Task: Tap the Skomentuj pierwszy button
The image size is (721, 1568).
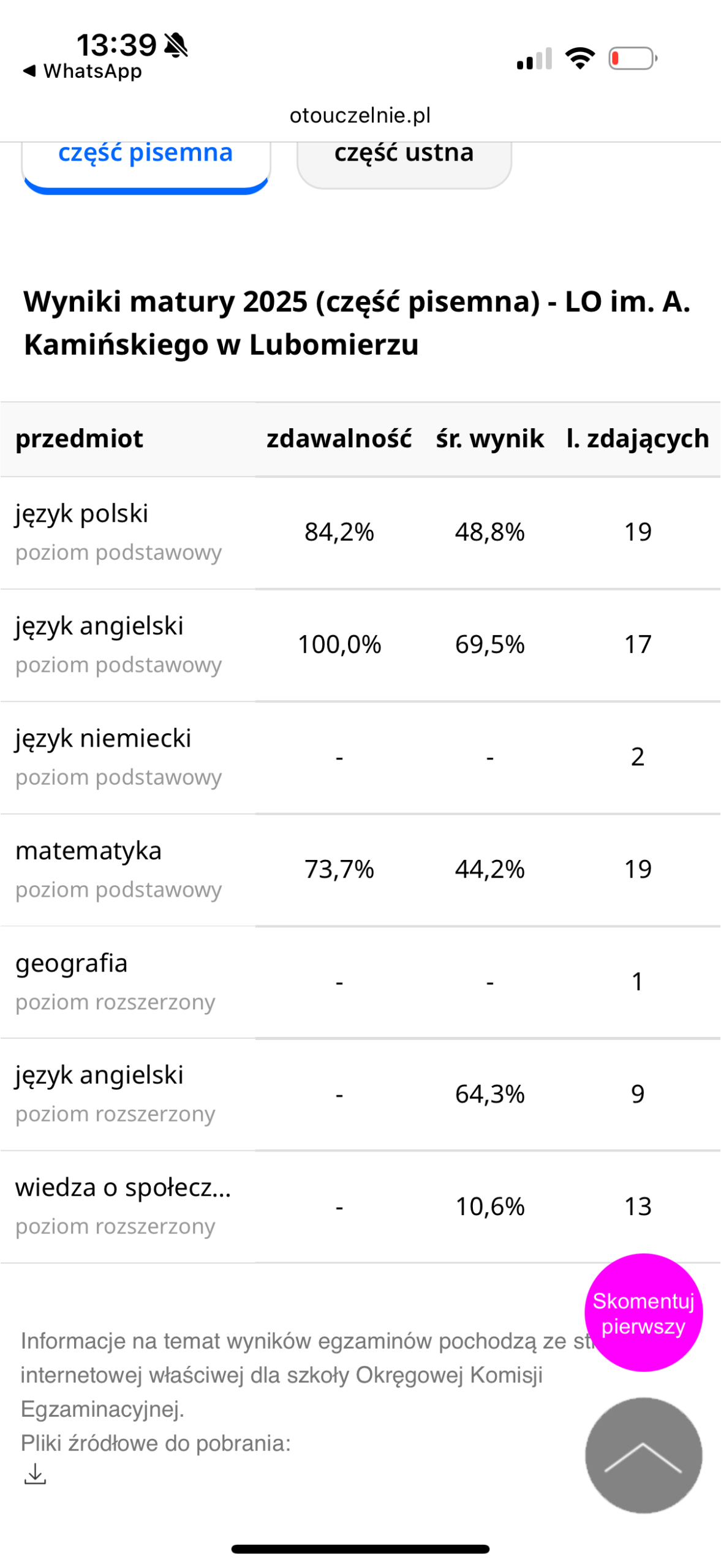Action: 643,1313
